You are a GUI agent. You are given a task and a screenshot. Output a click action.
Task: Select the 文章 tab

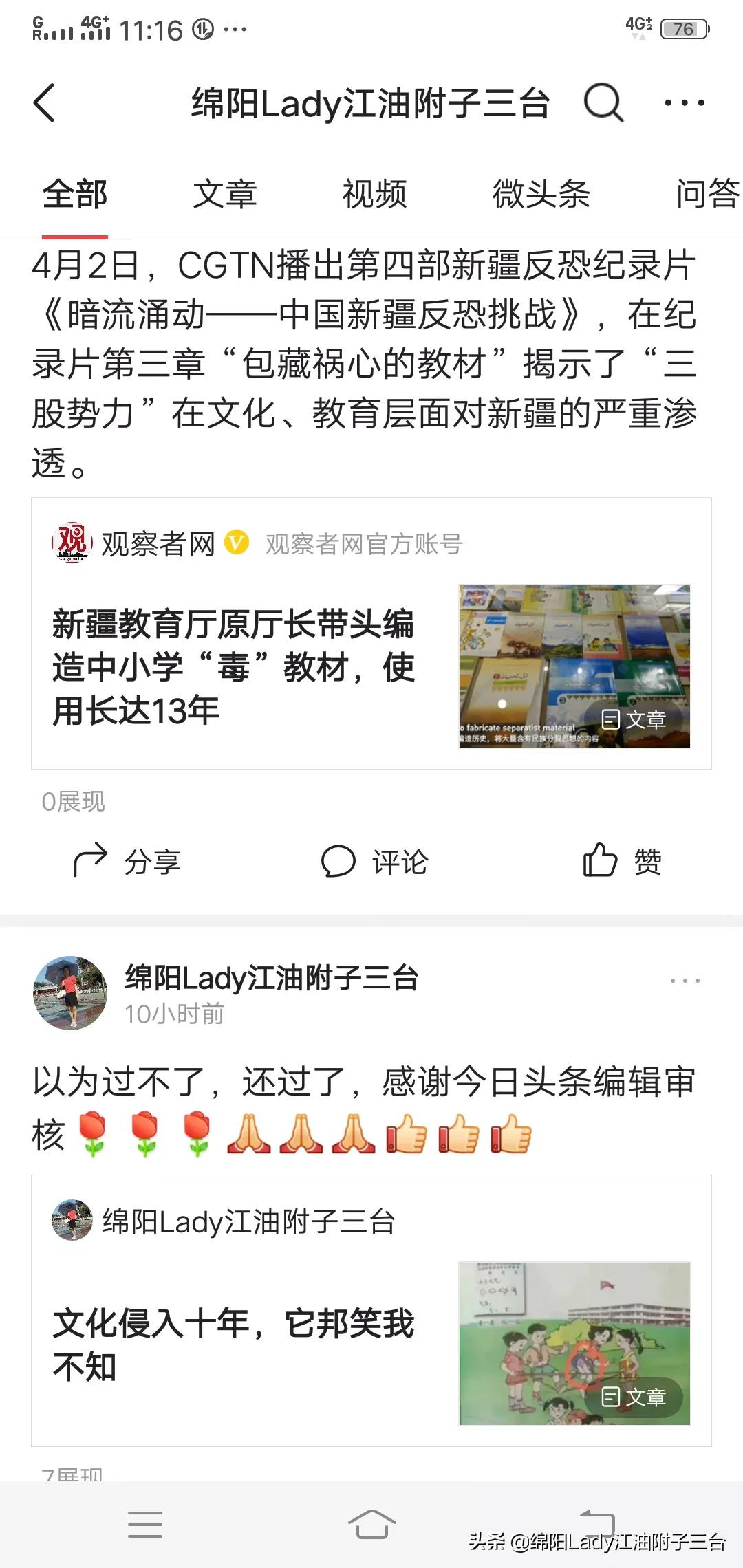pyautogui.click(x=226, y=195)
